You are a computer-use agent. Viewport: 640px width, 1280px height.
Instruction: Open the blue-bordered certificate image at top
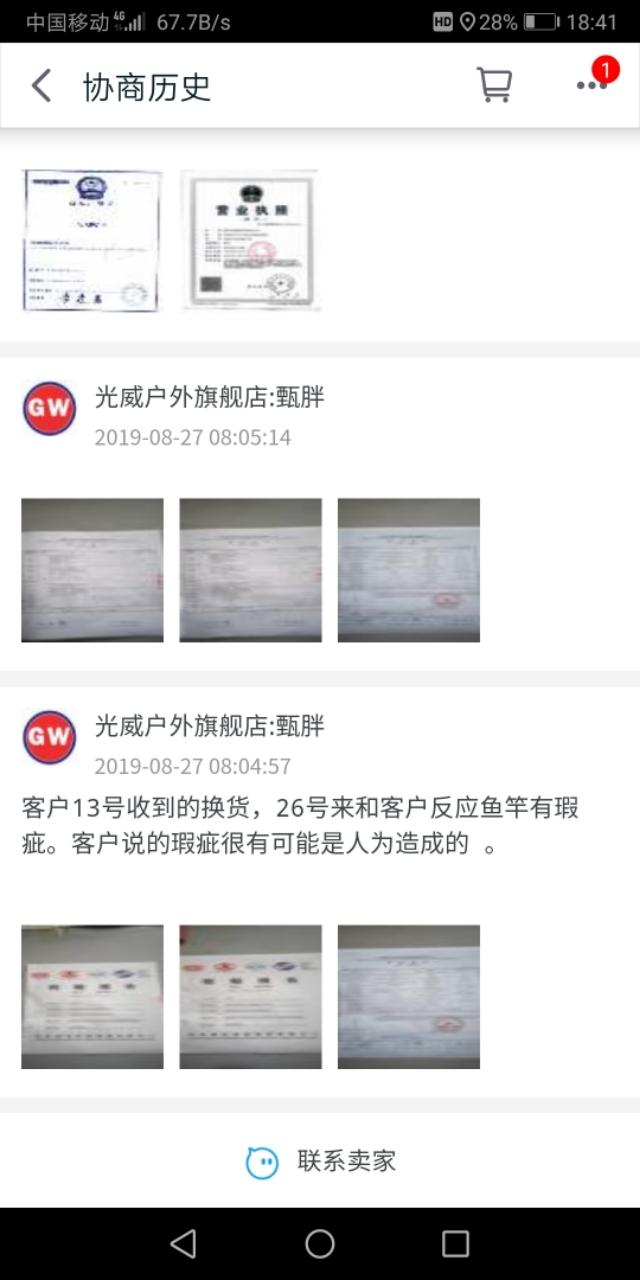tap(92, 241)
